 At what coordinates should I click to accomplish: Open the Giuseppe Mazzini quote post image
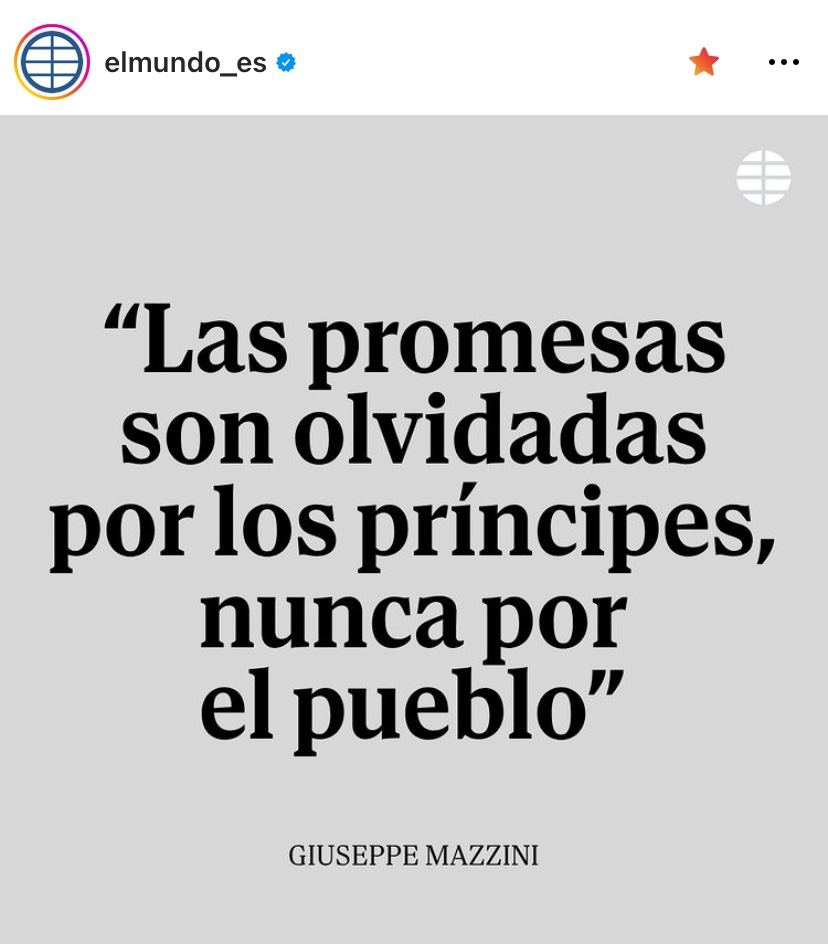click(414, 530)
